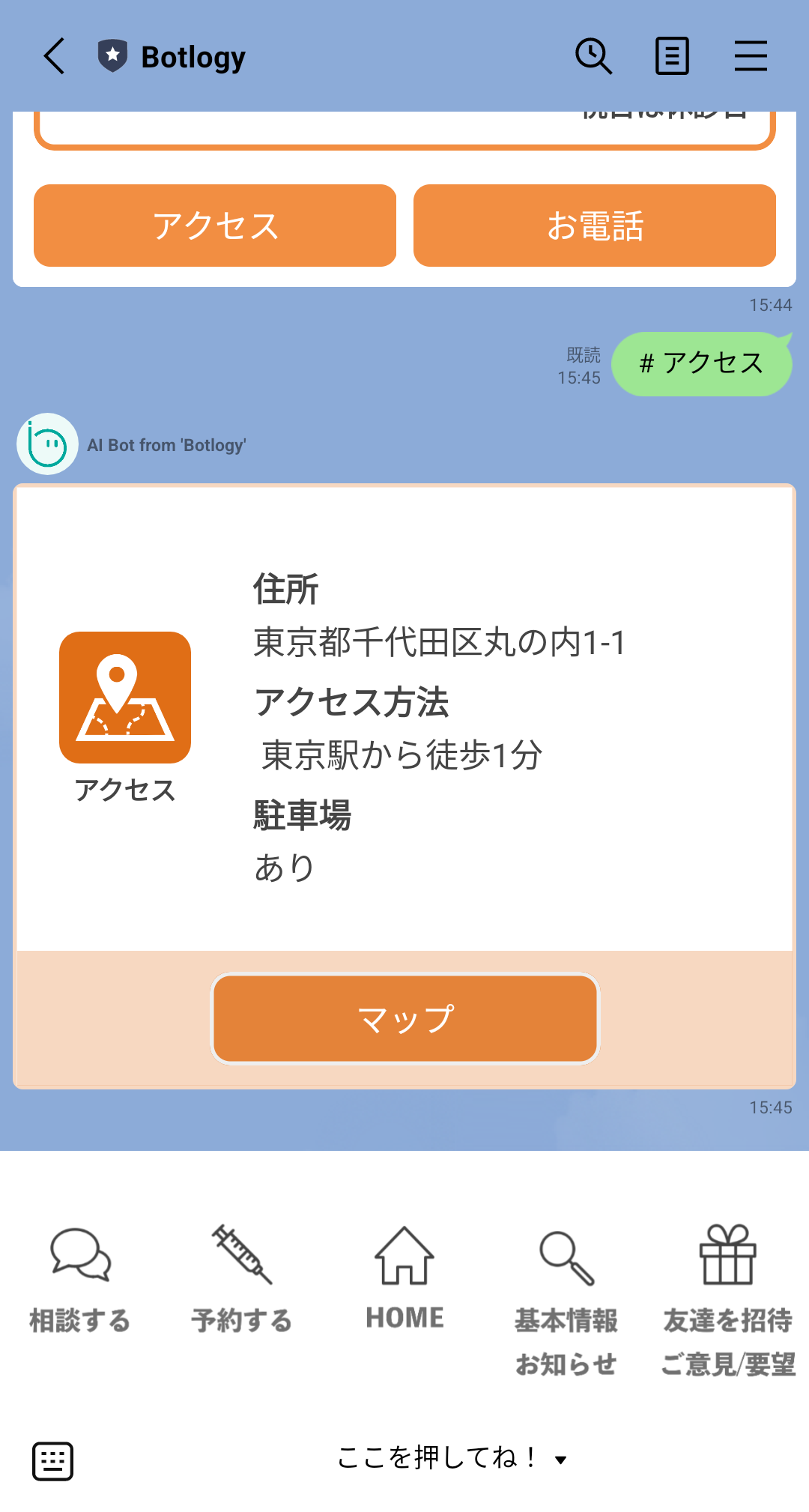Open chat search with the magnifier clock icon
Image resolution: width=809 pixels, height=1512 pixels.
pyautogui.click(x=593, y=56)
